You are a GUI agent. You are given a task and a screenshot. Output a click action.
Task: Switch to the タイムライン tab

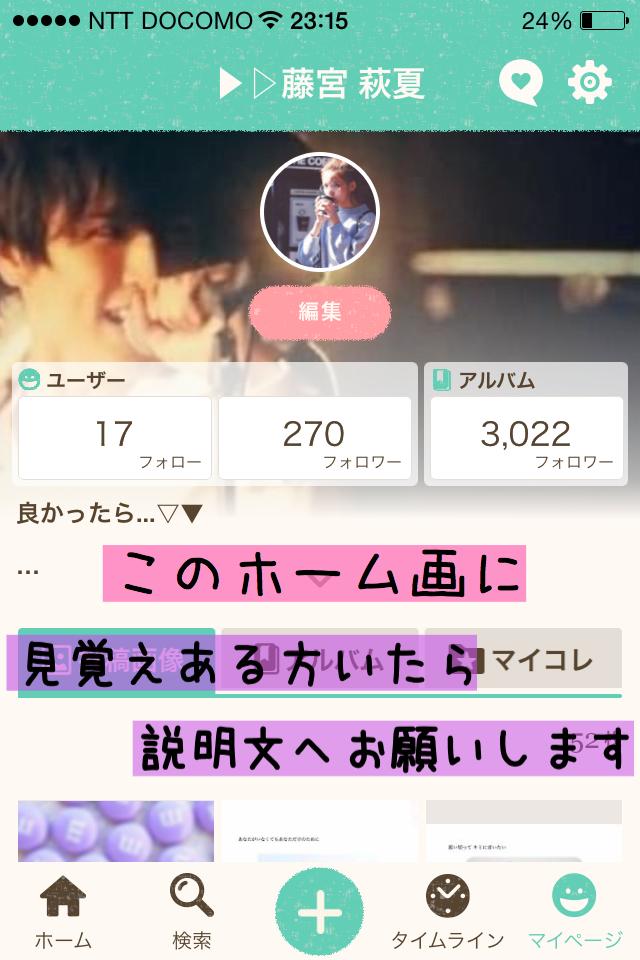447,910
